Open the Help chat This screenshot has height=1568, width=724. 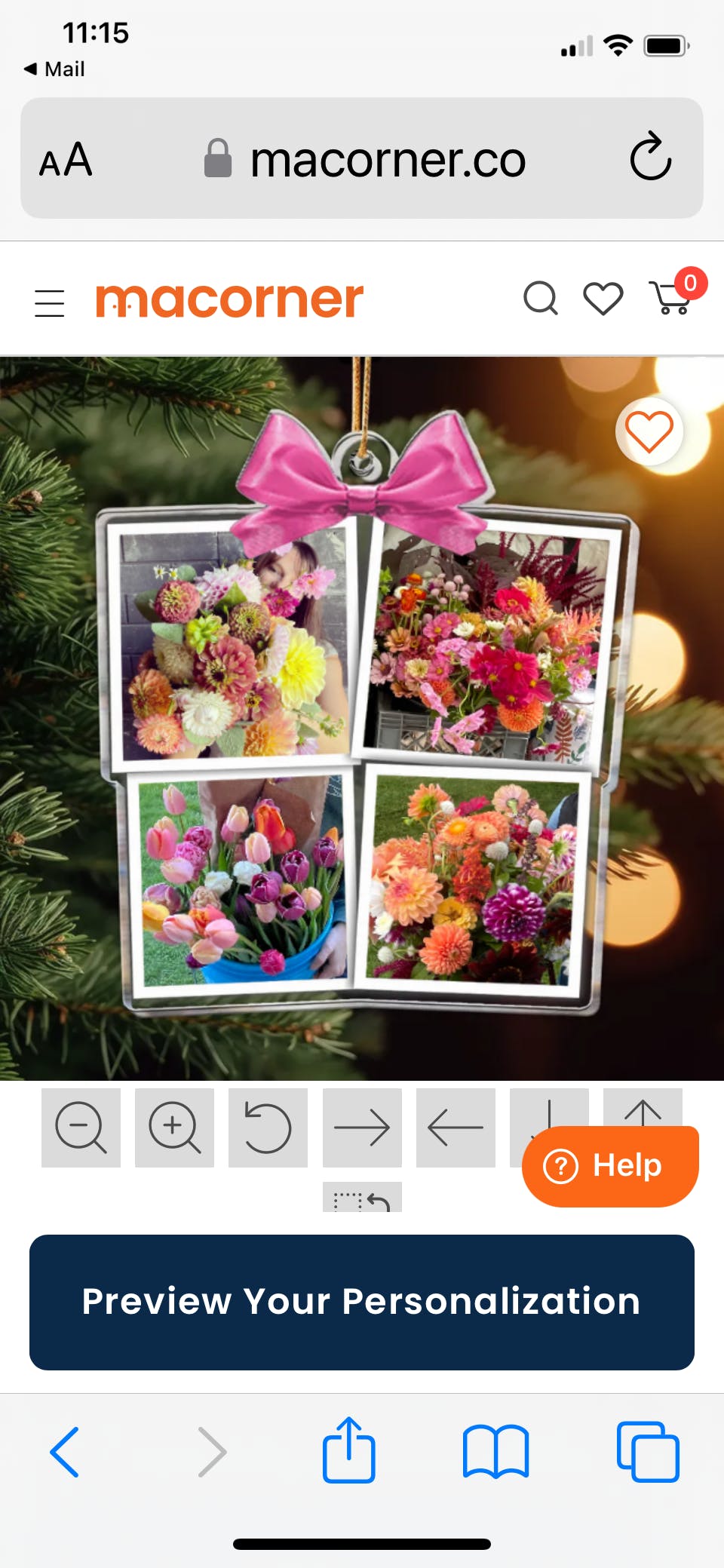[x=610, y=1166]
